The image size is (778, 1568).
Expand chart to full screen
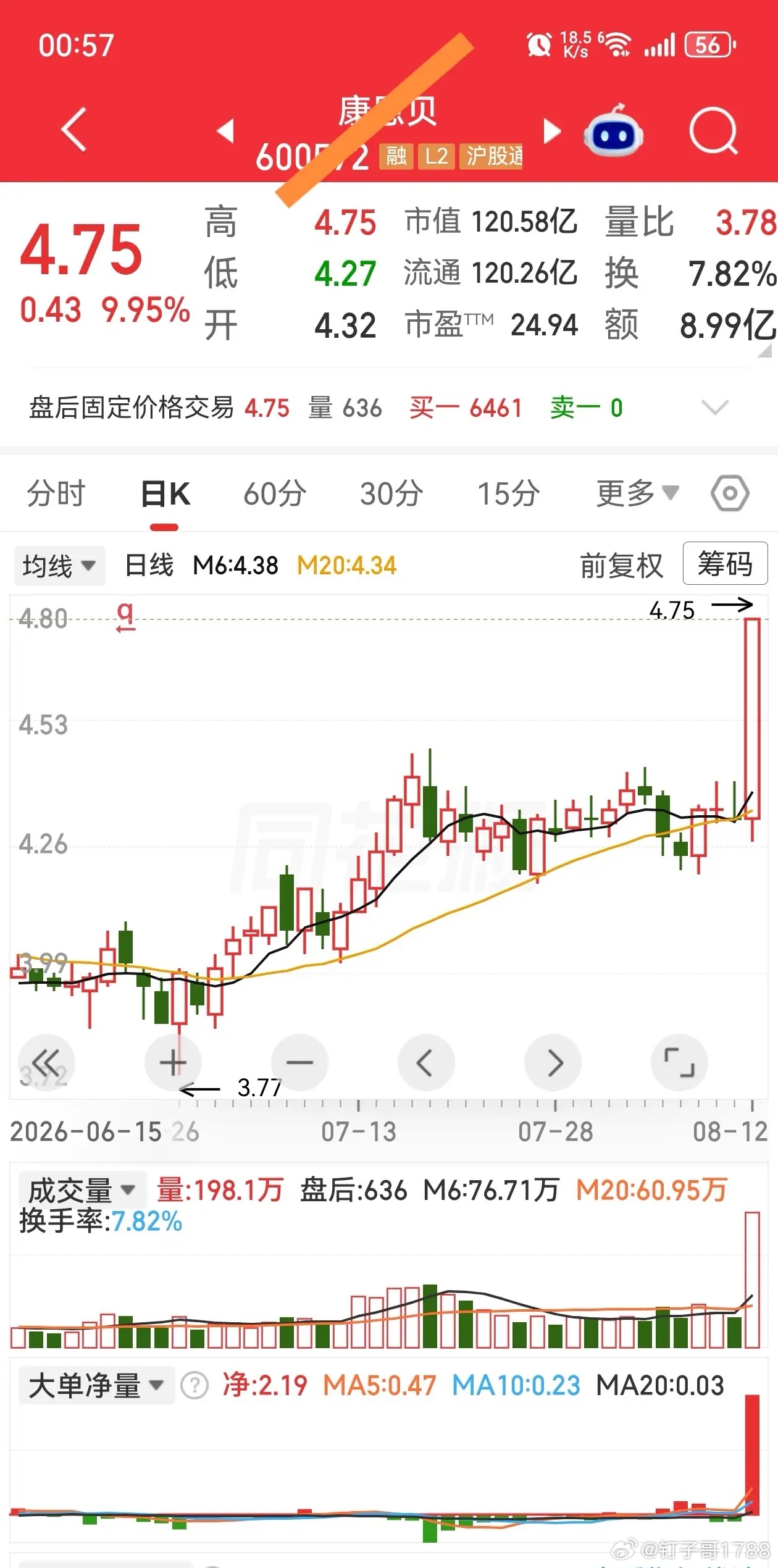tap(679, 1063)
